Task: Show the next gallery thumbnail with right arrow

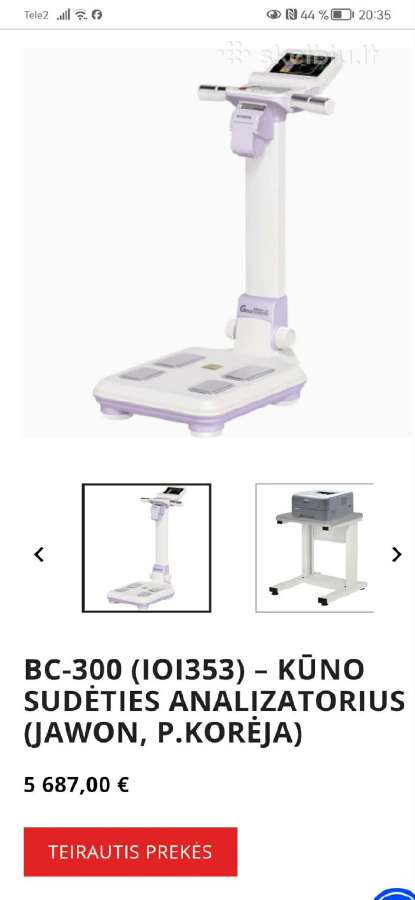Action: pos(396,554)
